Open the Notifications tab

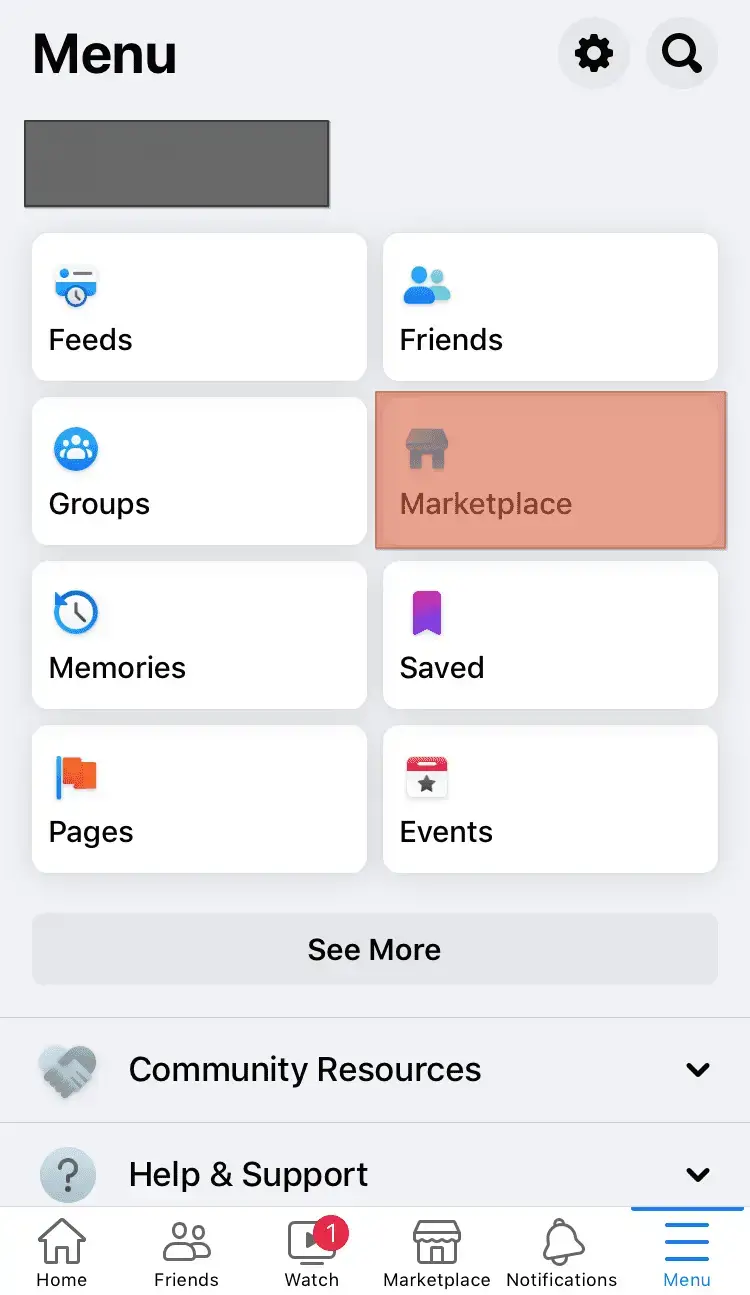562,1252
